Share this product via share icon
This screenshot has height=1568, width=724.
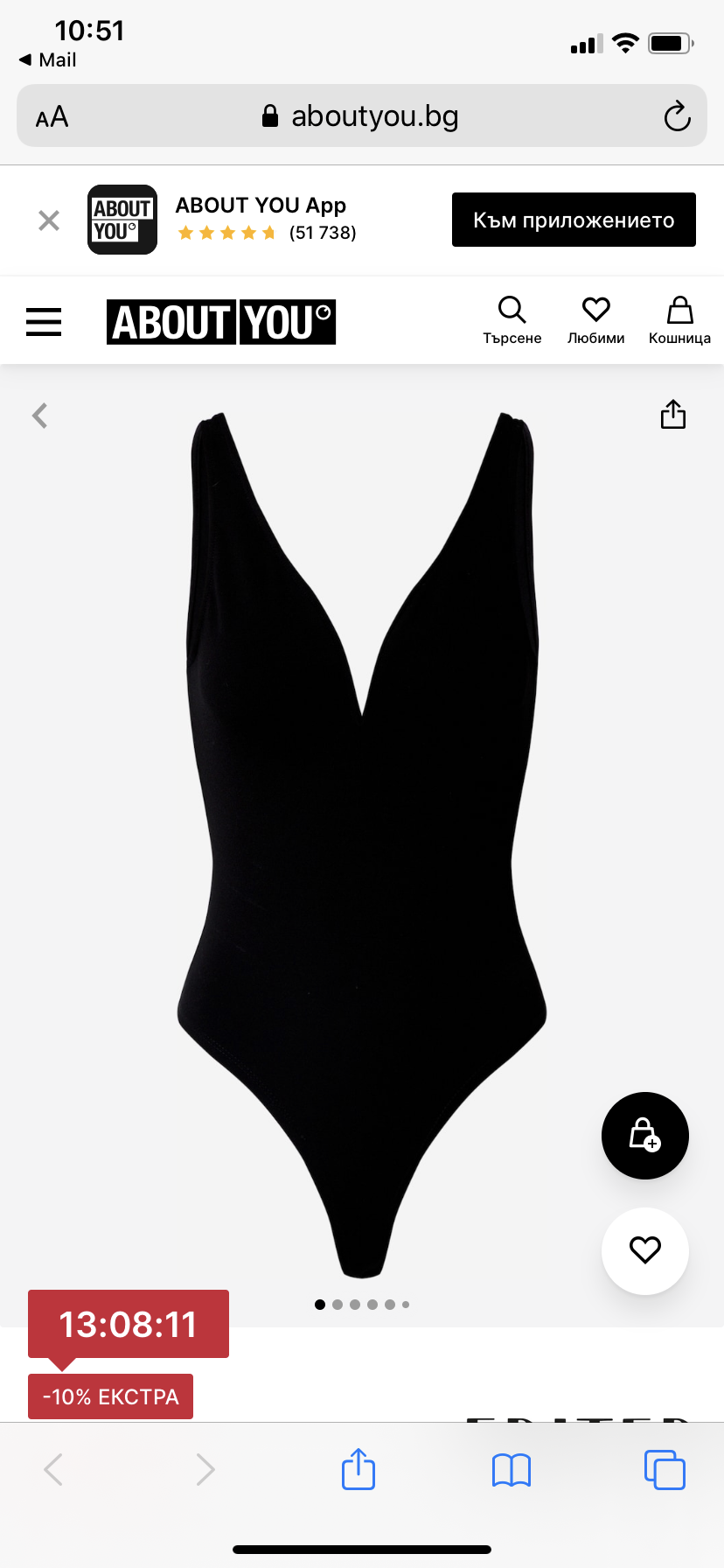pos(672,414)
